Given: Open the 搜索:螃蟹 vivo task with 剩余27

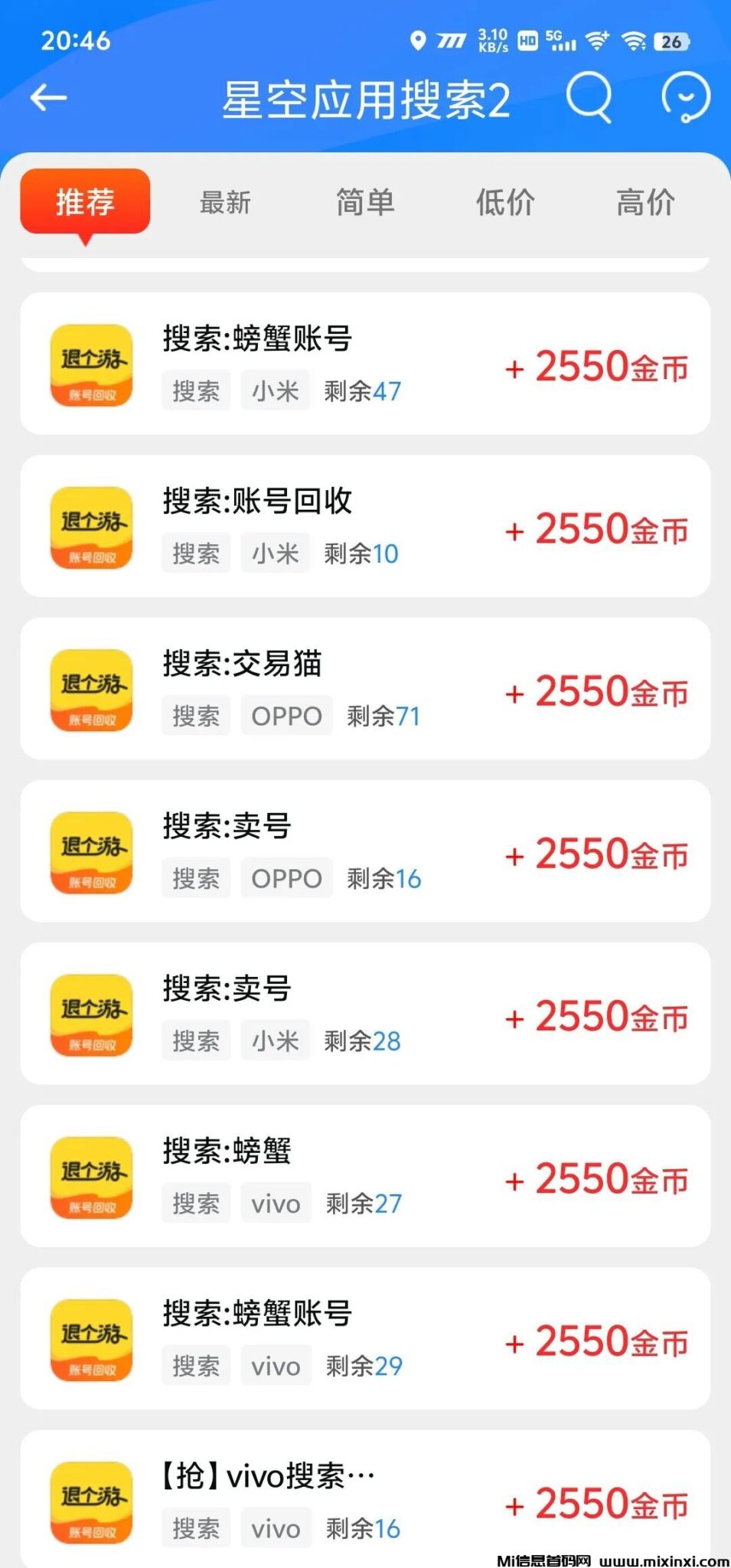Looking at the screenshot, I should point(365,1175).
